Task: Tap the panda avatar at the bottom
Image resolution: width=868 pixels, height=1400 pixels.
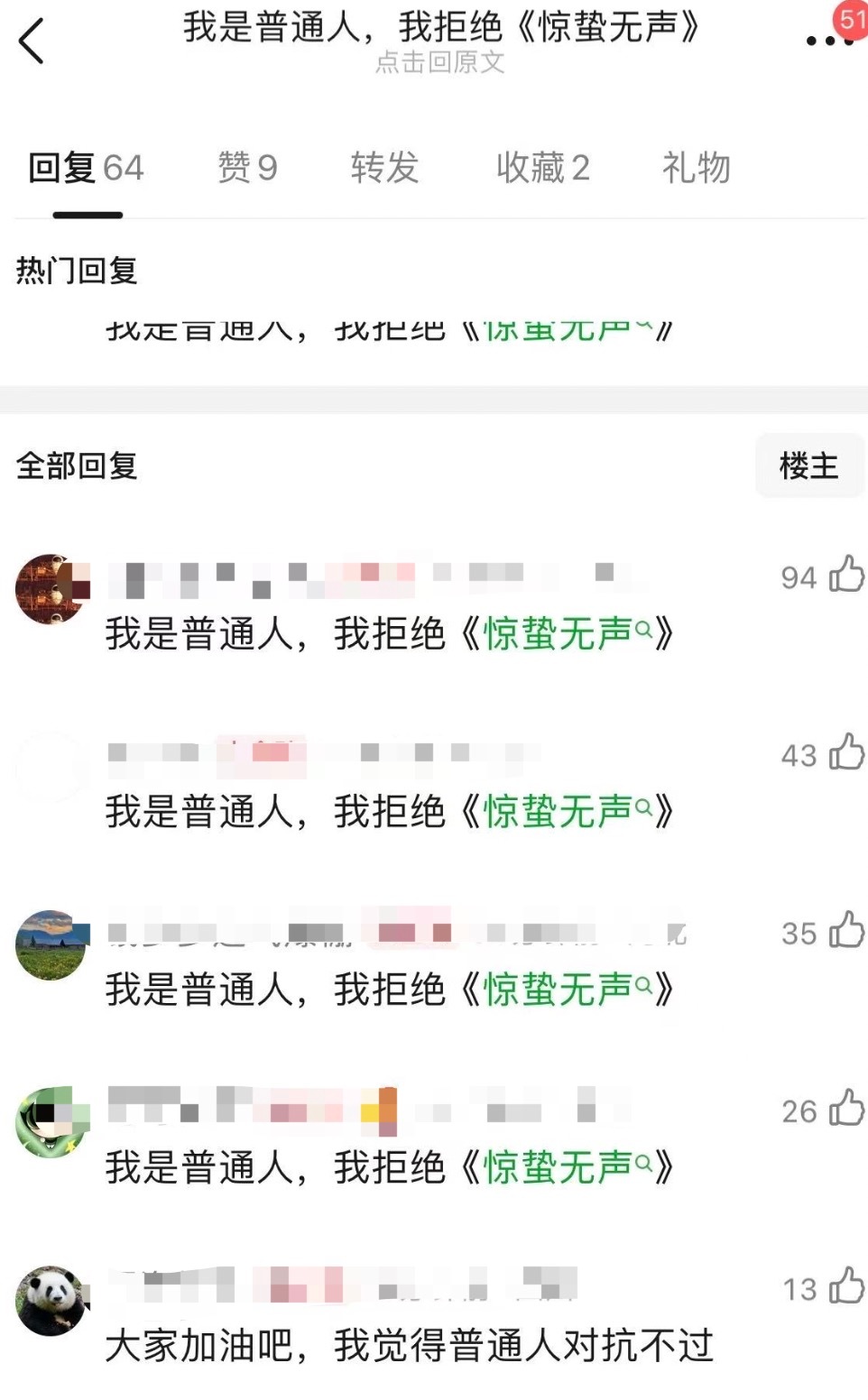Action: (x=51, y=1299)
